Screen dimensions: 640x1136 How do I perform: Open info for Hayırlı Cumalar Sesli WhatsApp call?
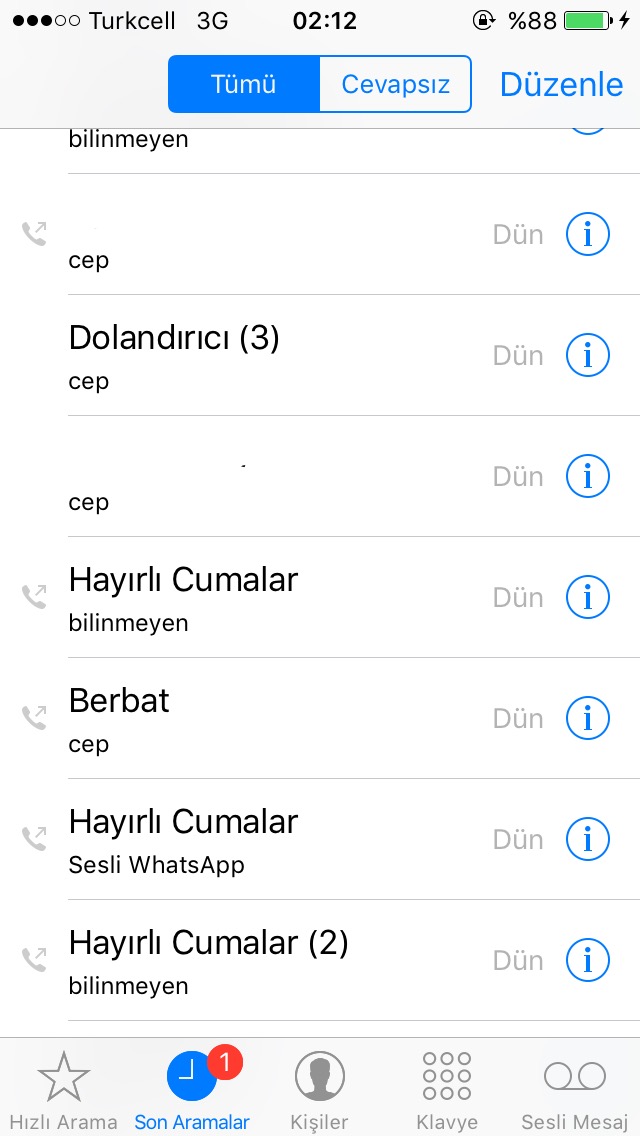point(588,839)
